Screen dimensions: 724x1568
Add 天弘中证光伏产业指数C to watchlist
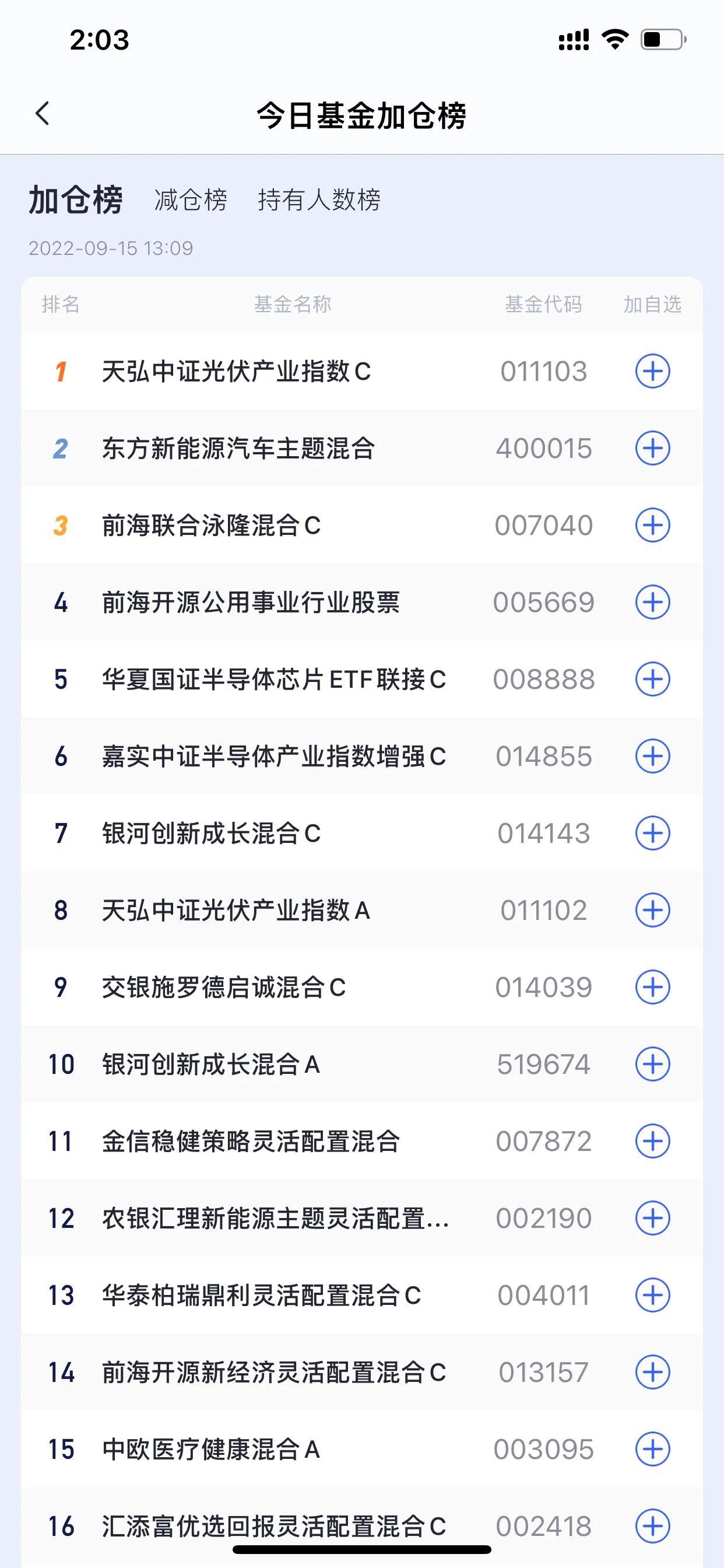(x=652, y=372)
